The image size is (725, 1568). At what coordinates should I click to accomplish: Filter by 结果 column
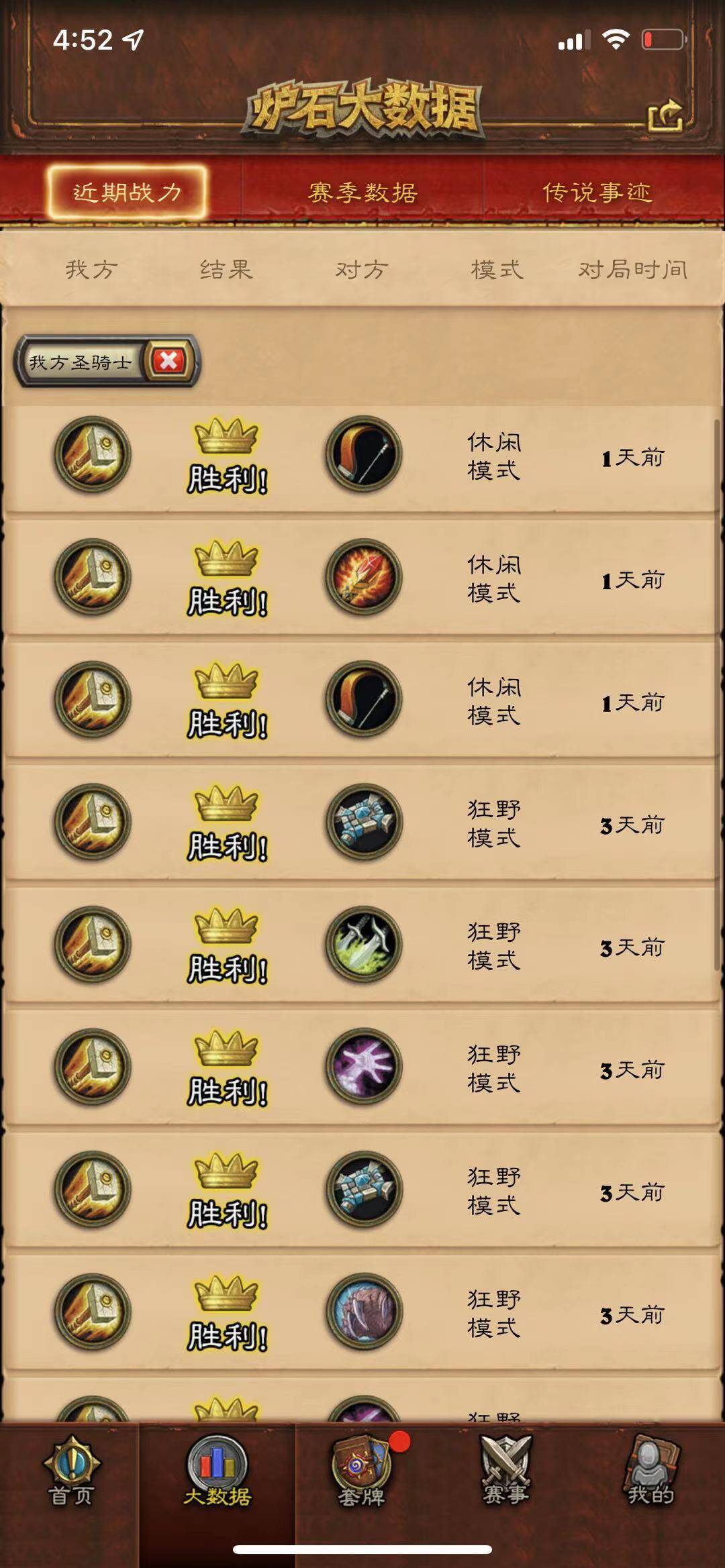226,270
